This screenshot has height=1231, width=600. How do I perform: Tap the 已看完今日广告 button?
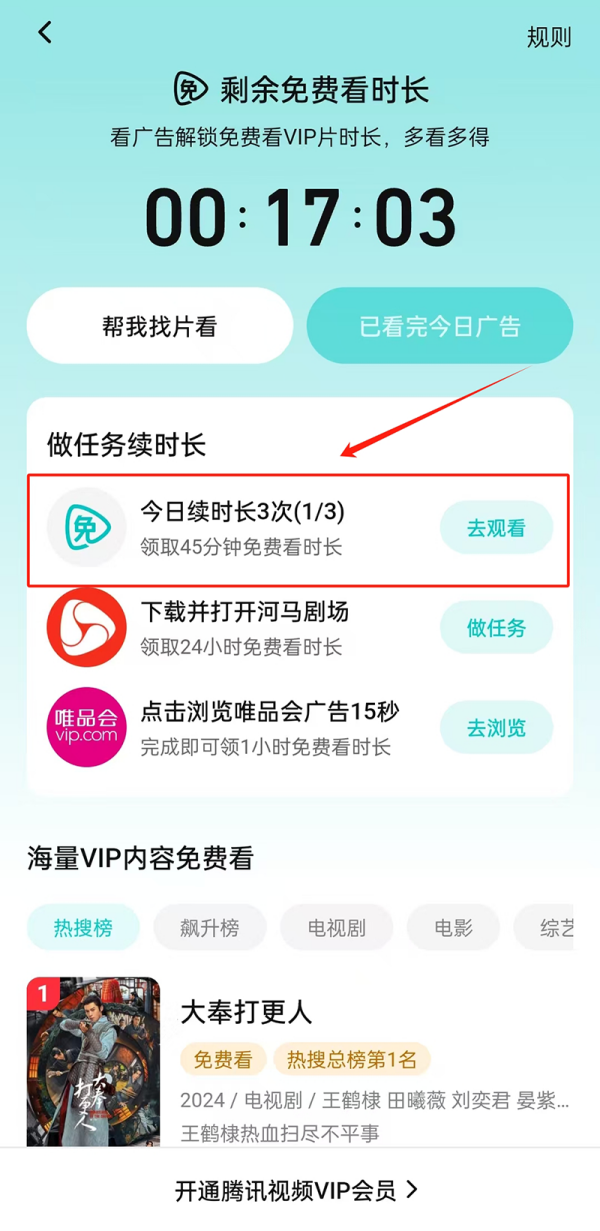click(440, 326)
